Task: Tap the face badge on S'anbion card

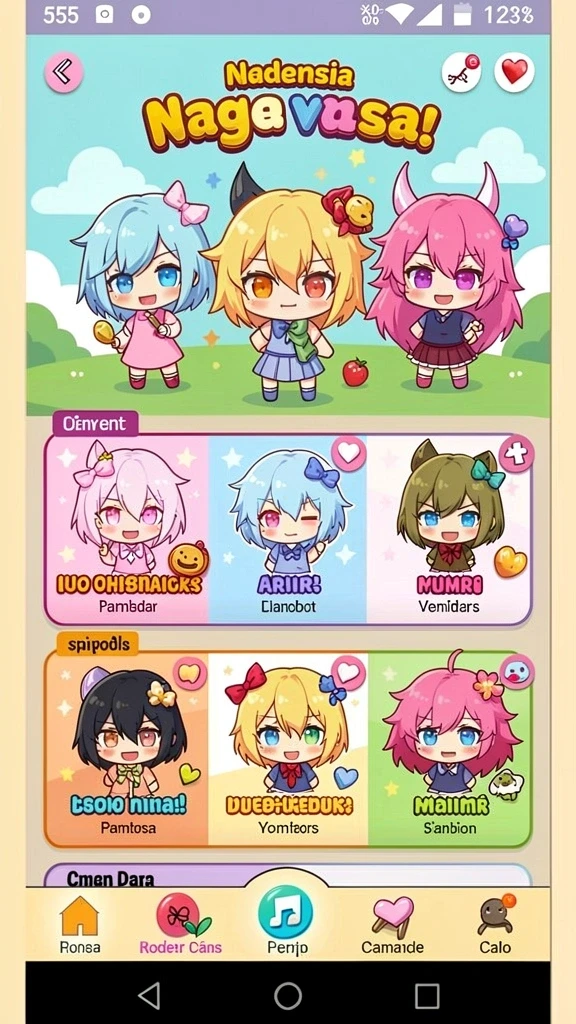Action: [x=517, y=672]
